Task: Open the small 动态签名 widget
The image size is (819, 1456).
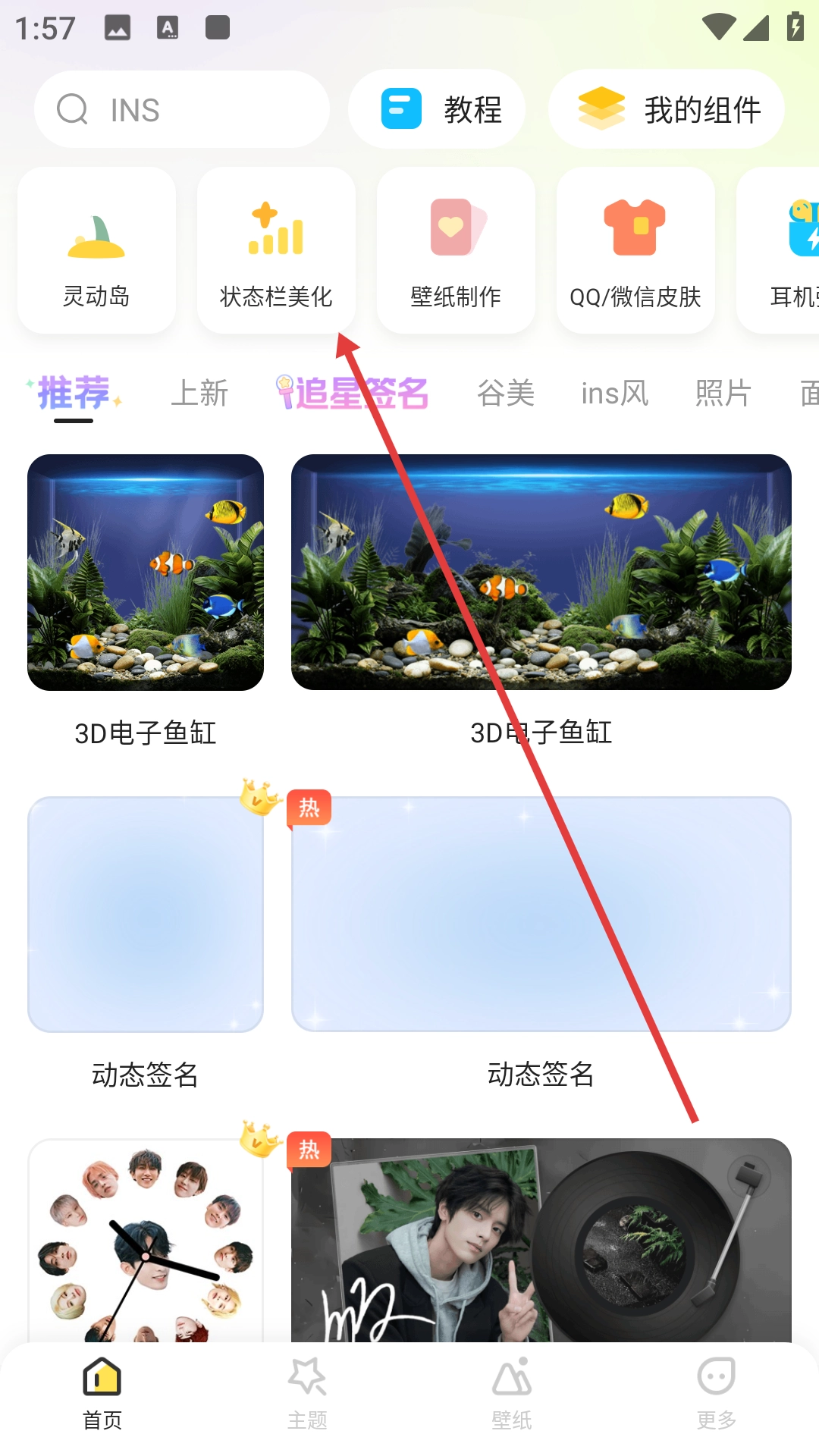Action: point(146,914)
